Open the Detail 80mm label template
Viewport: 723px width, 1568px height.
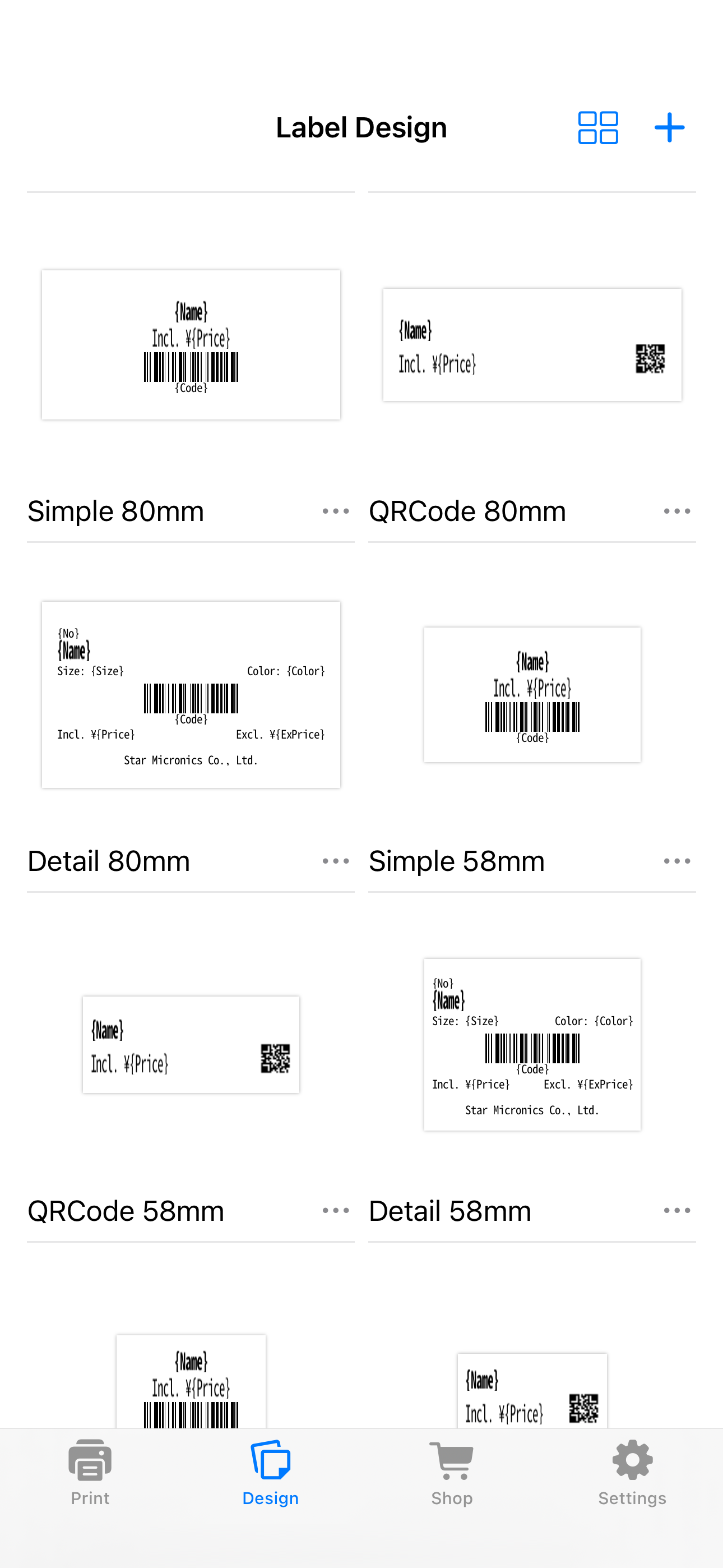pyautogui.click(x=191, y=695)
